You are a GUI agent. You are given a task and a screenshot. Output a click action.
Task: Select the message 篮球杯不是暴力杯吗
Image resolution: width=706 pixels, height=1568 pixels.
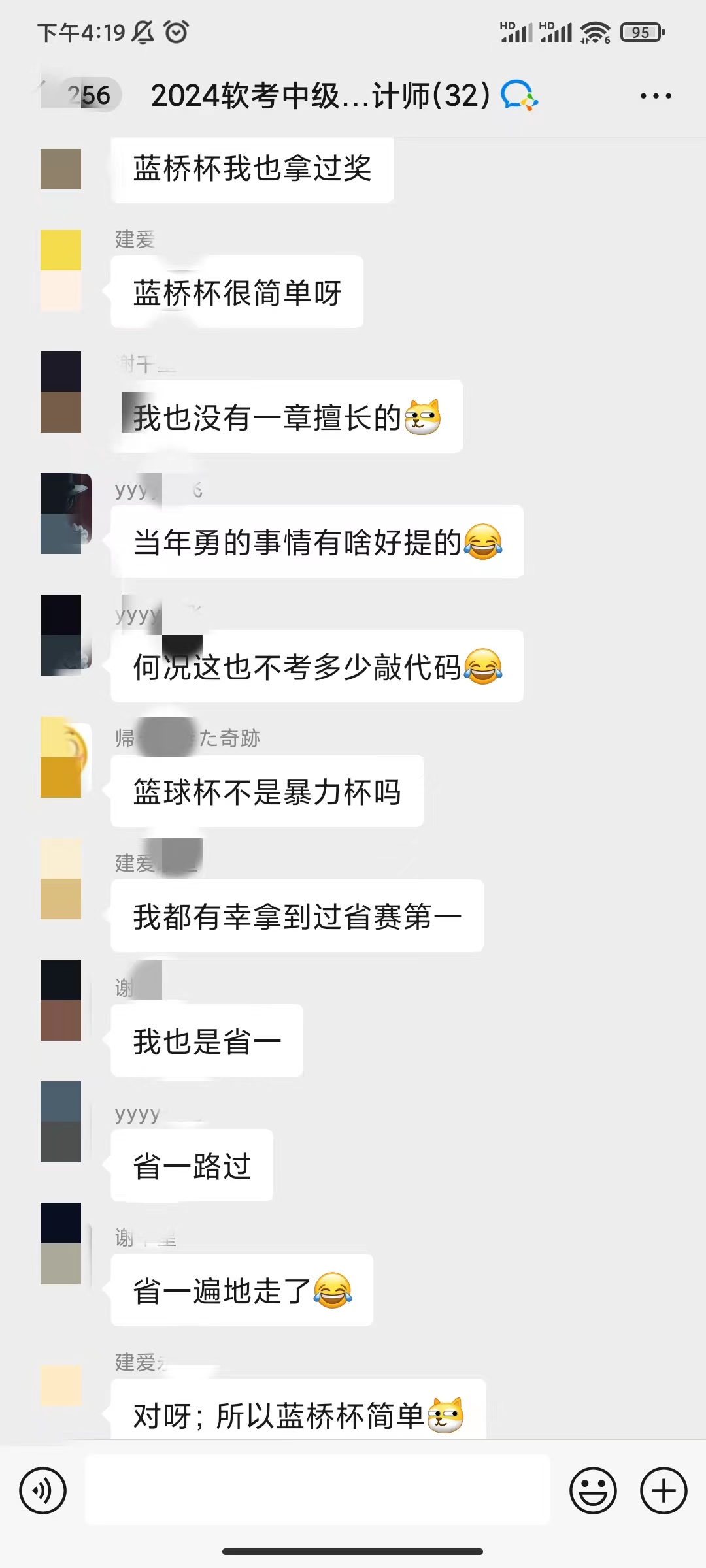[x=265, y=791]
